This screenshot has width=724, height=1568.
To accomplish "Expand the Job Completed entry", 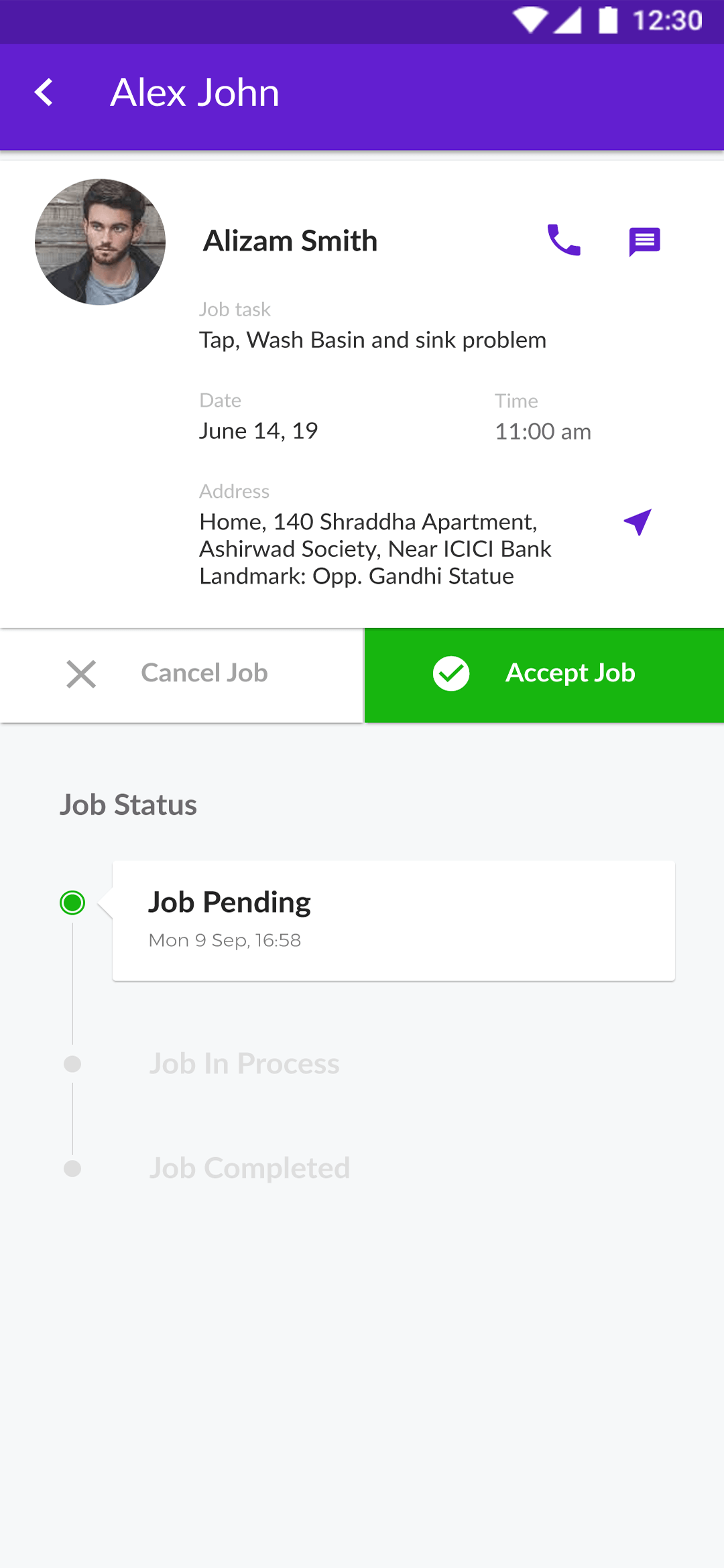I will pyautogui.click(x=250, y=1167).
